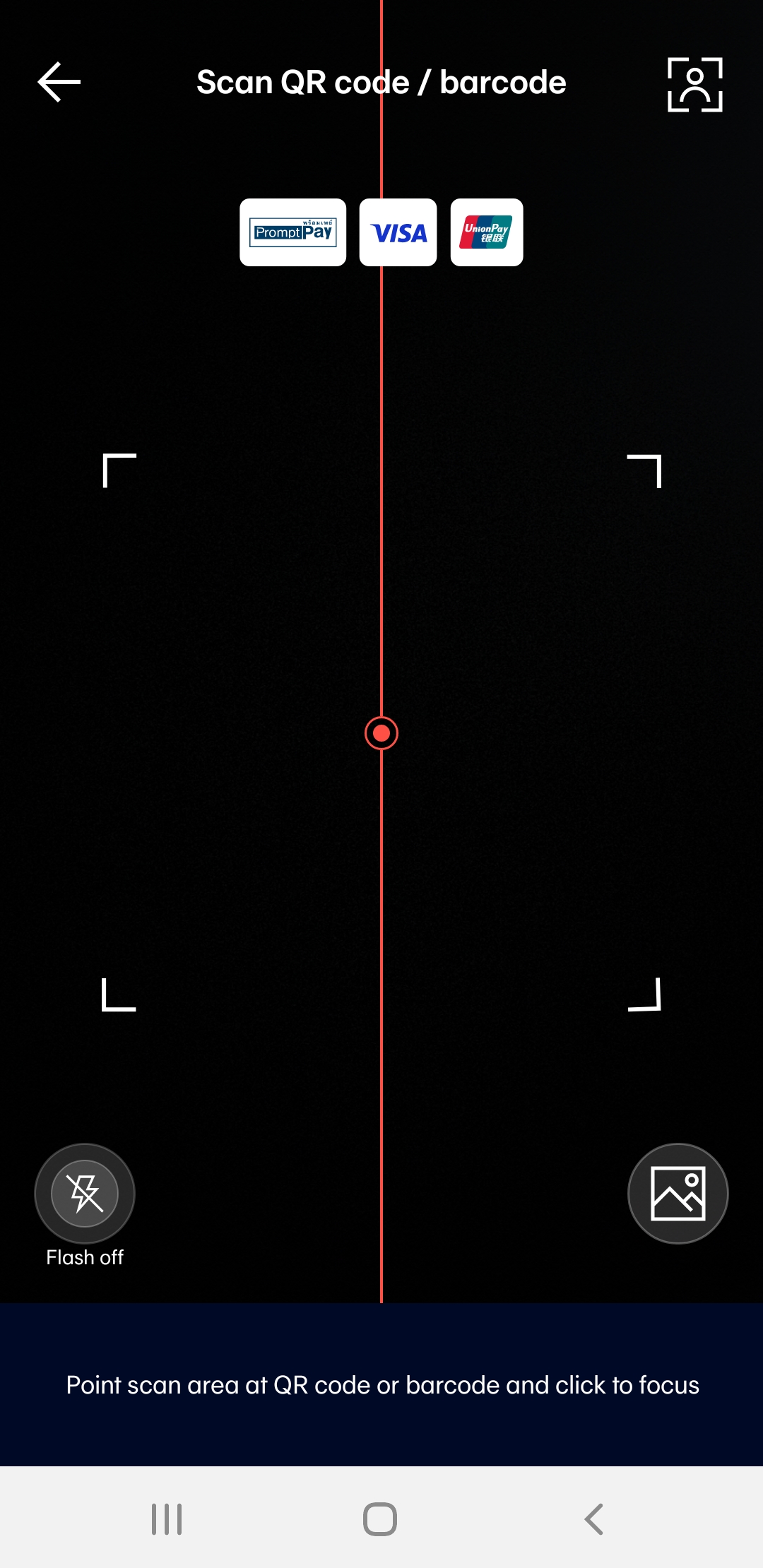Pick a QR image from gallery
The height and width of the screenshot is (1568, 763).
point(678,1193)
